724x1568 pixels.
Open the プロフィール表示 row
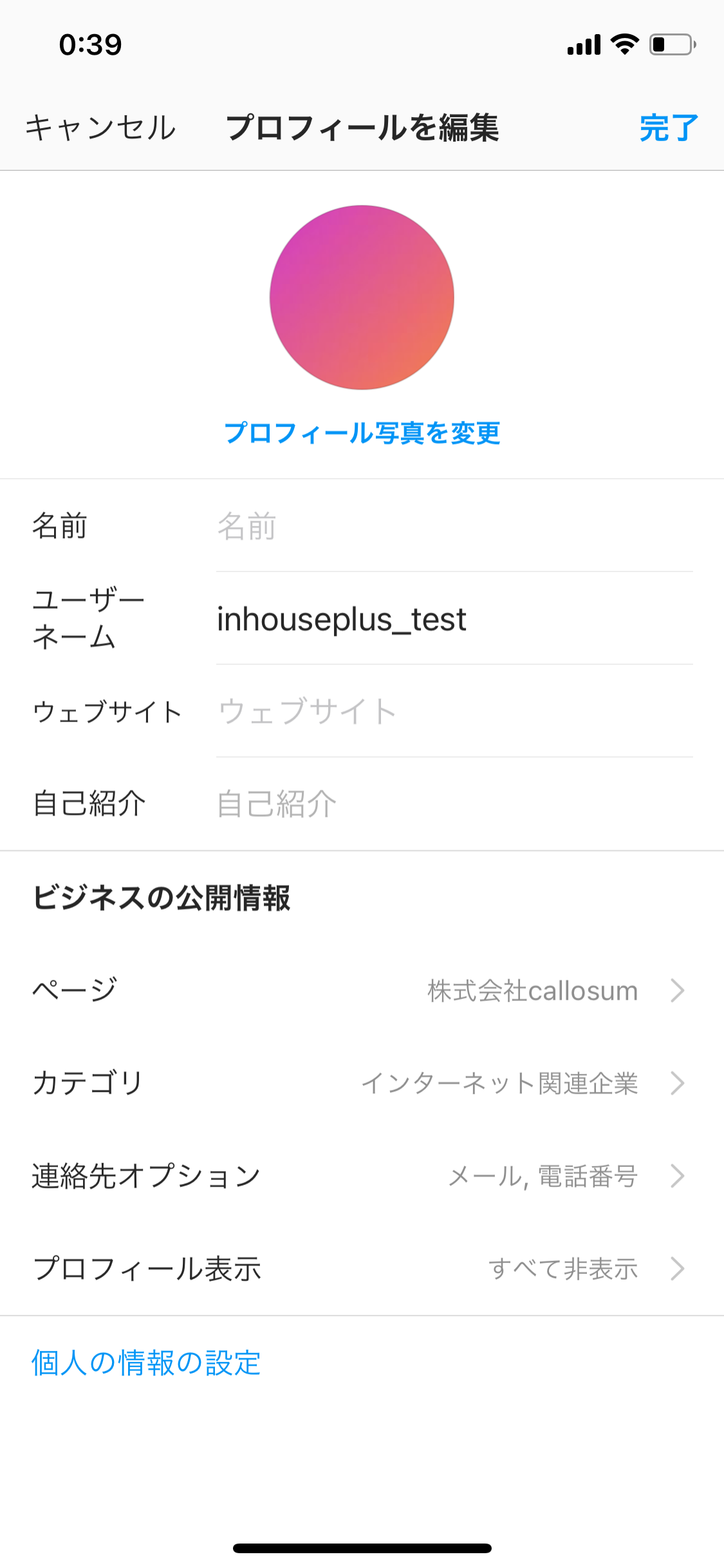tap(362, 1269)
